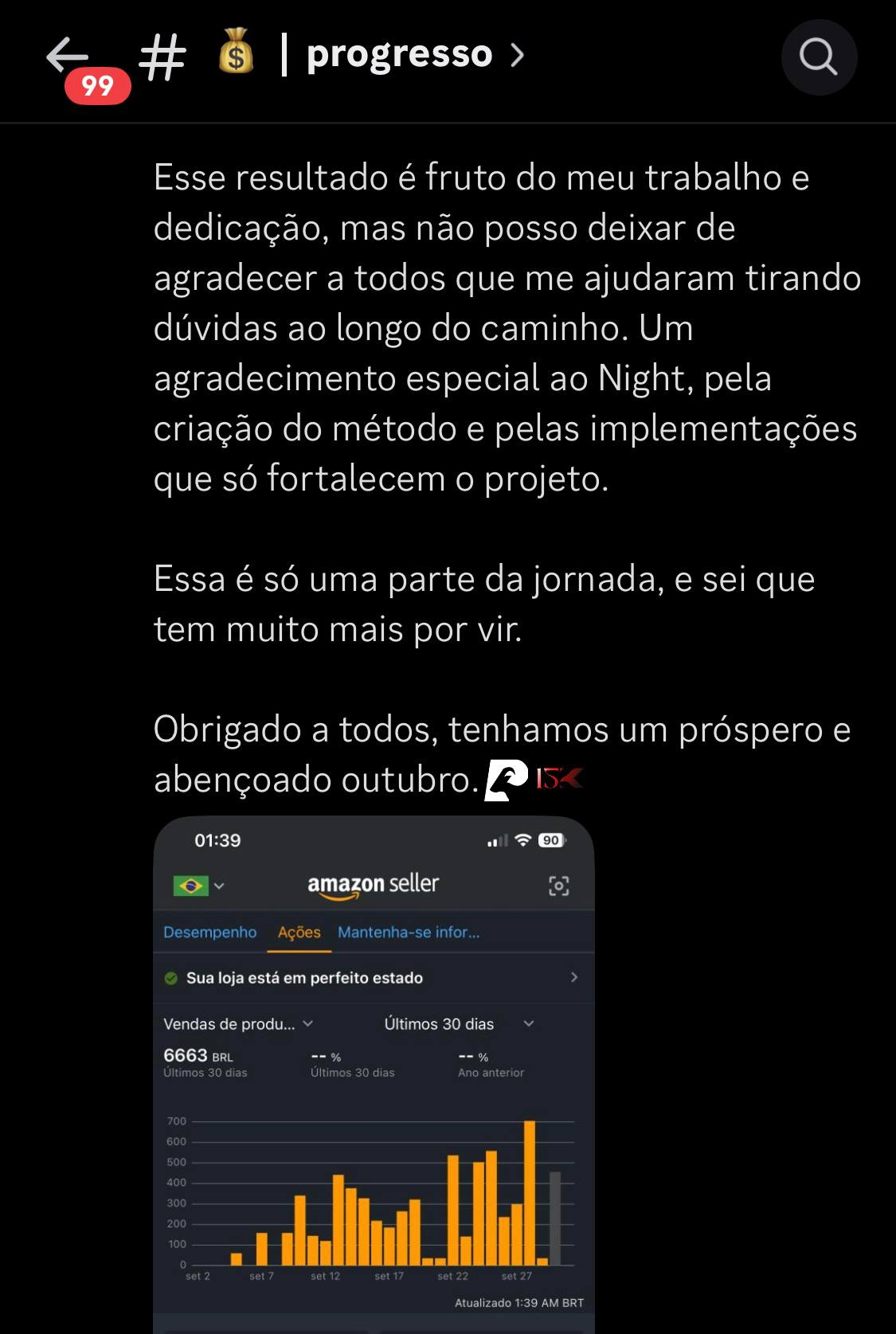Open search in the progresso channel

[820, 57]
